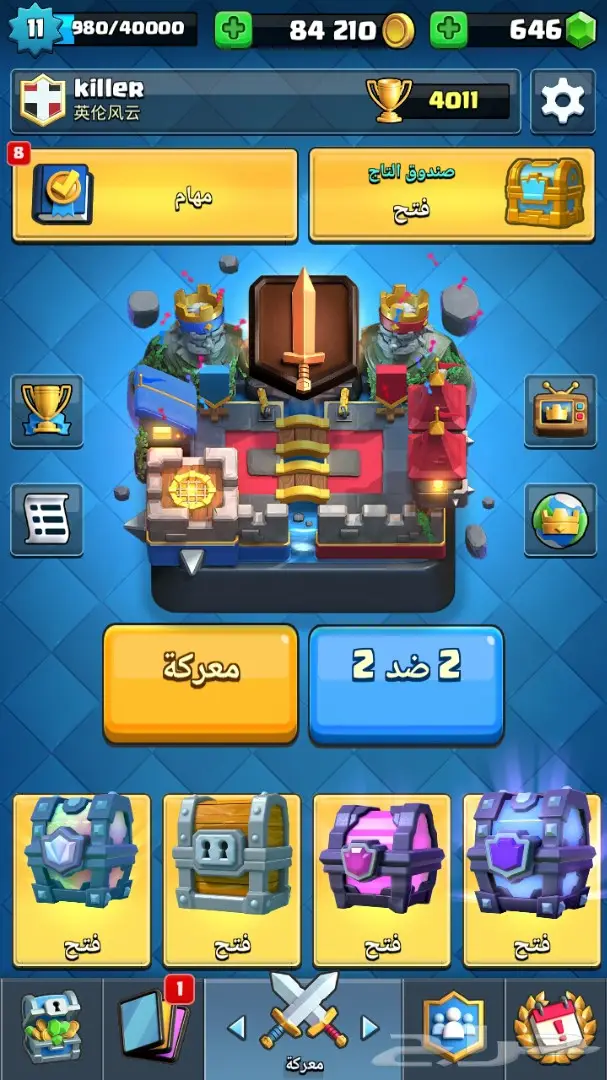
Task: Add gems with the green plus button
Action: pos(449,30)
